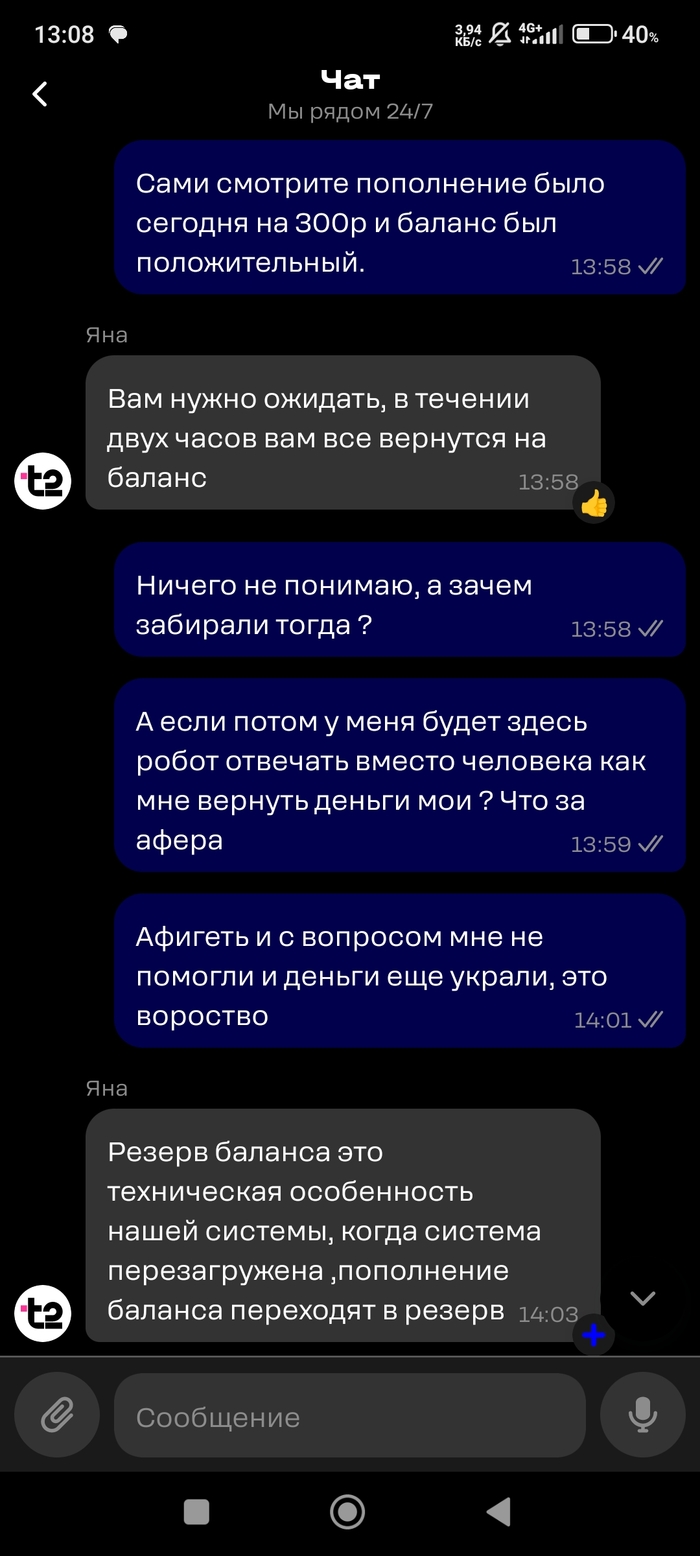
Task: Attach a file with the paperclip
Action: pyautogui.click(x=57, y=1414)
